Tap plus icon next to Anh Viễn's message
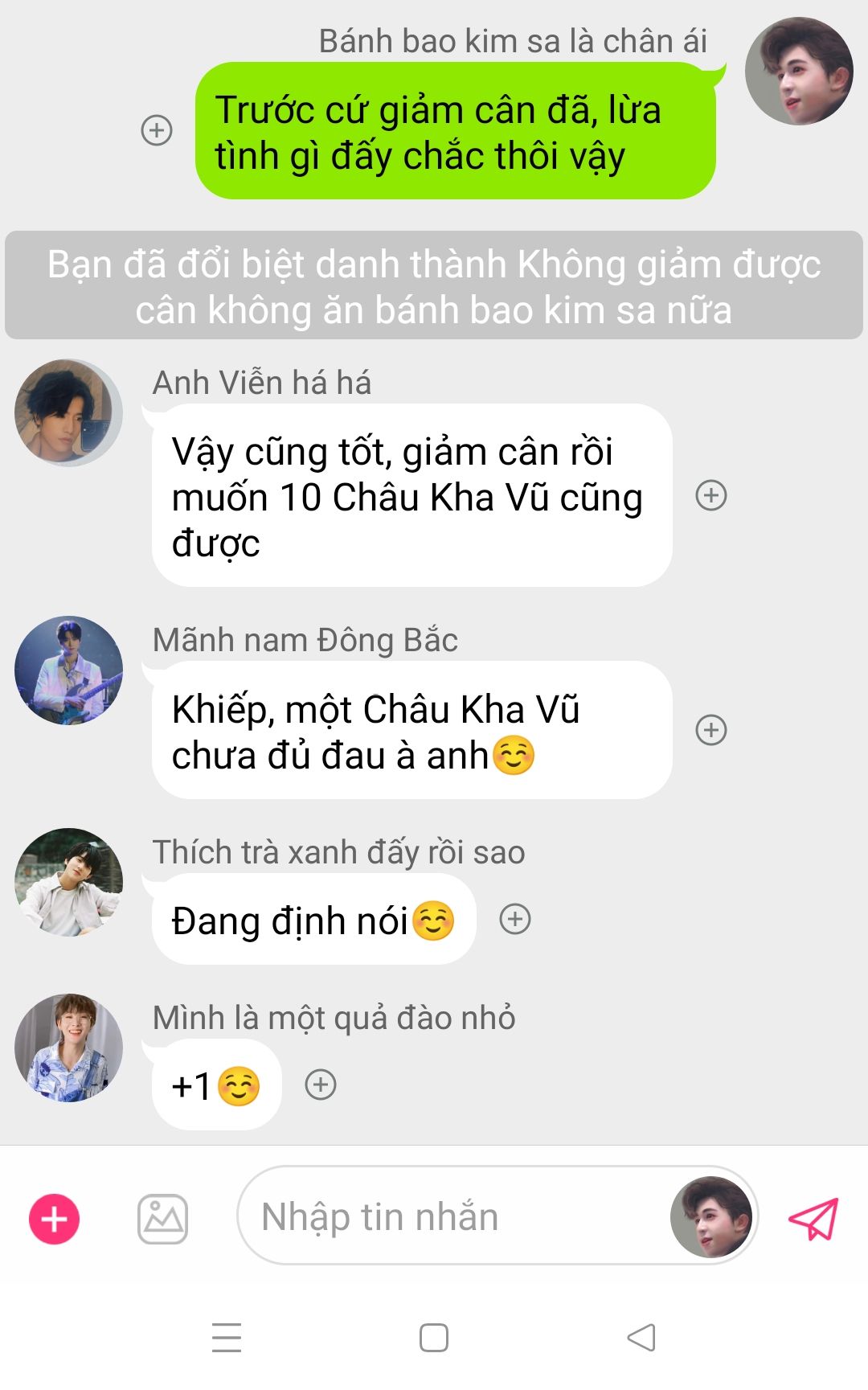The image size is (868, 1390). point(710,495)
